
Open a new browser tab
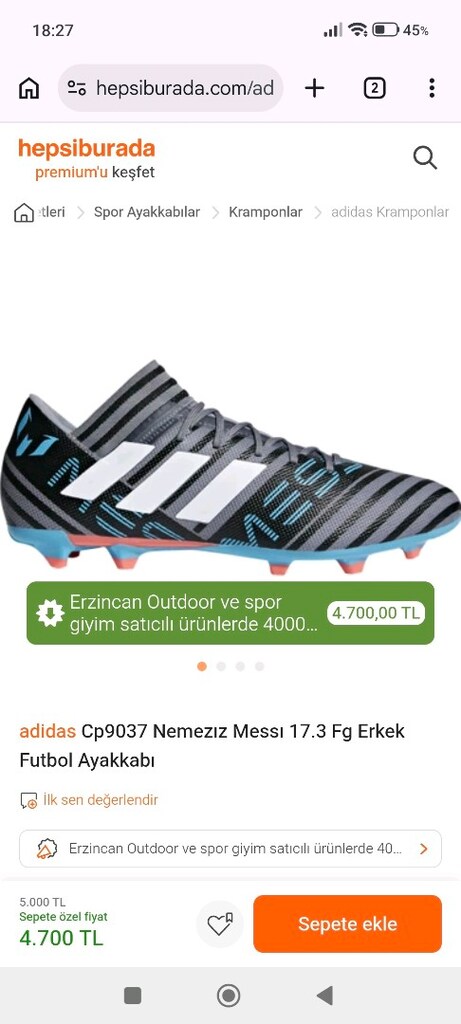tap(315, 88)
